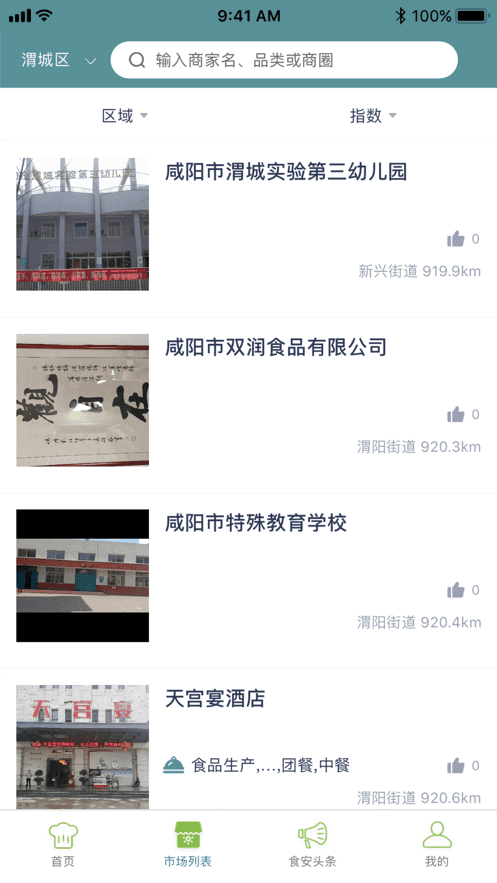Go to the 食安头条 tab
This screenshot has height=883, width=497.
click(x=312, y=844)
